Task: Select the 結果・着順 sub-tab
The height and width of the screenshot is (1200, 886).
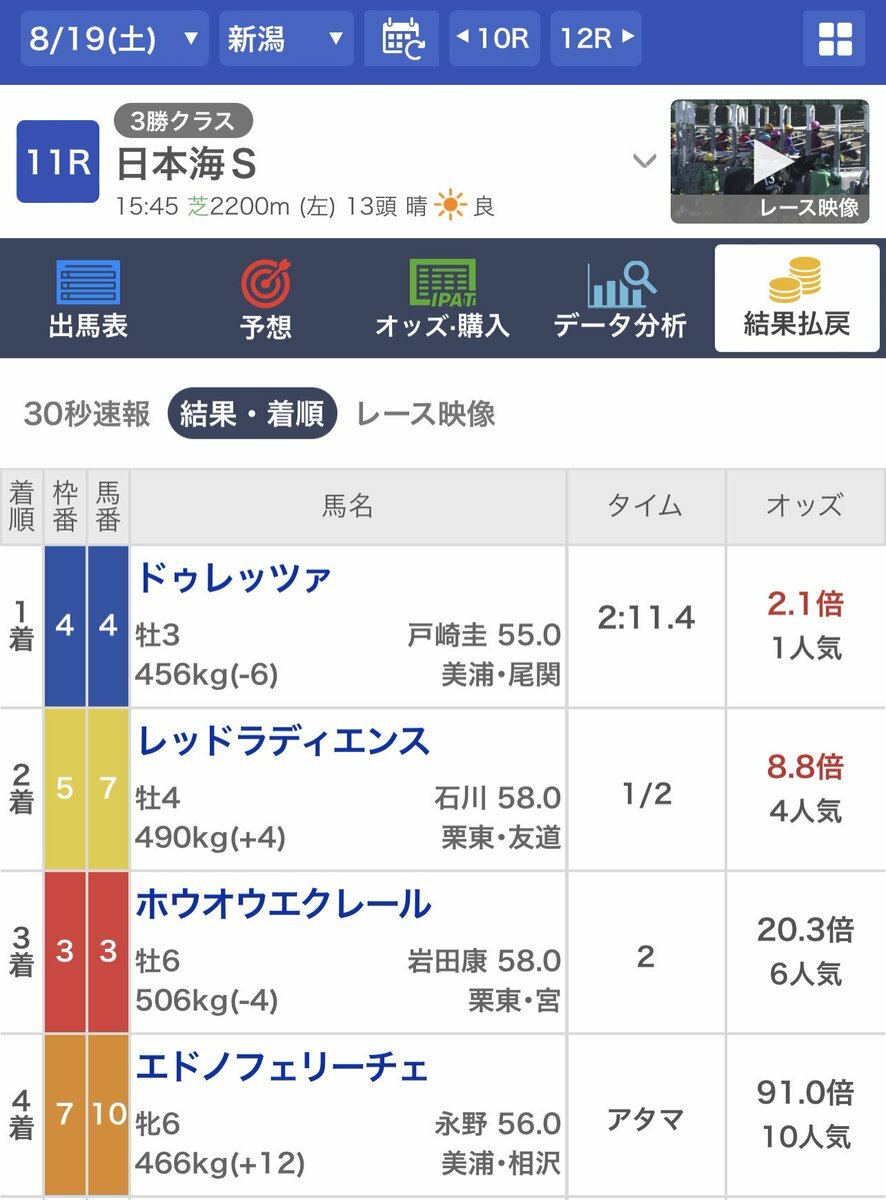Action: coord(252,414)
